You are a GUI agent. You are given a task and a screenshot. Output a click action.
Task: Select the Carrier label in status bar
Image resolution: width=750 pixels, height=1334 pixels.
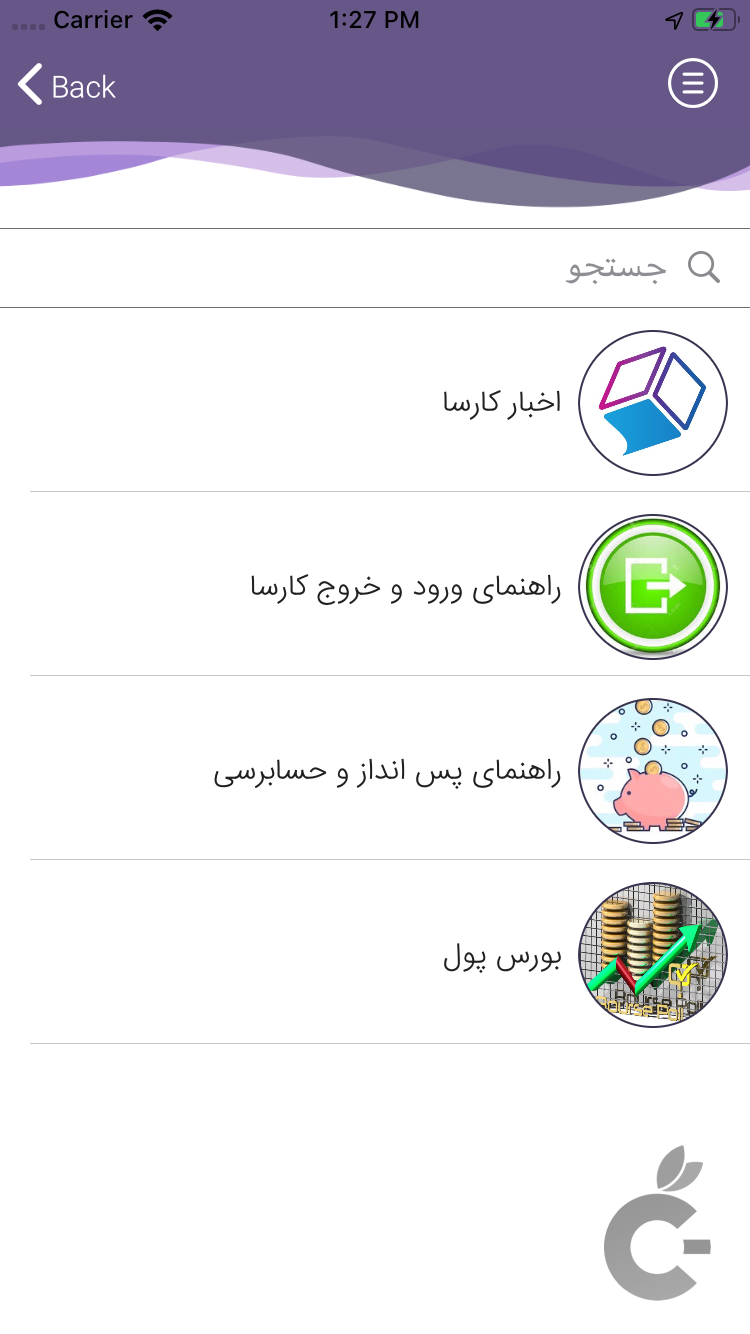(x=95, y=18)
